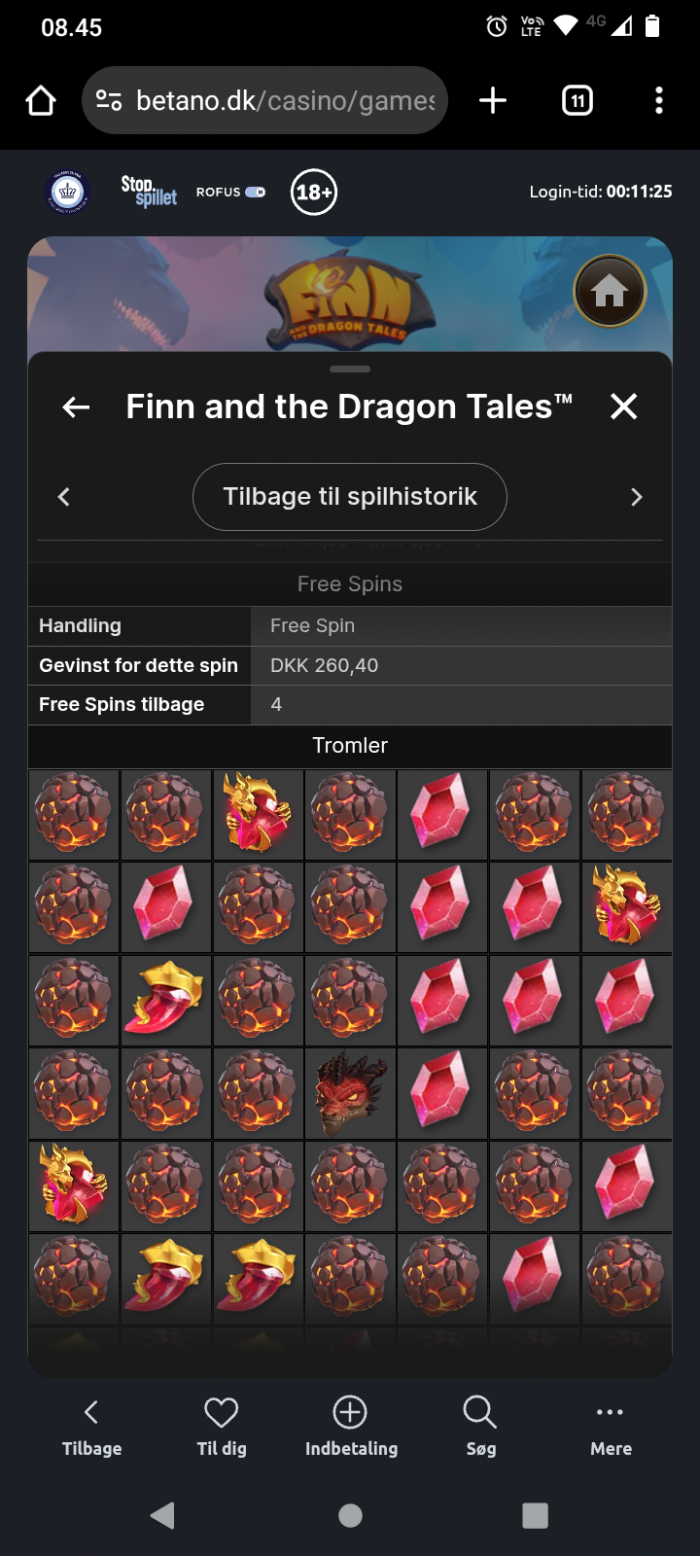Tap the ROFUS toggle link
This screenshot has height=1556, width=700.
click(x=231, y=192)
